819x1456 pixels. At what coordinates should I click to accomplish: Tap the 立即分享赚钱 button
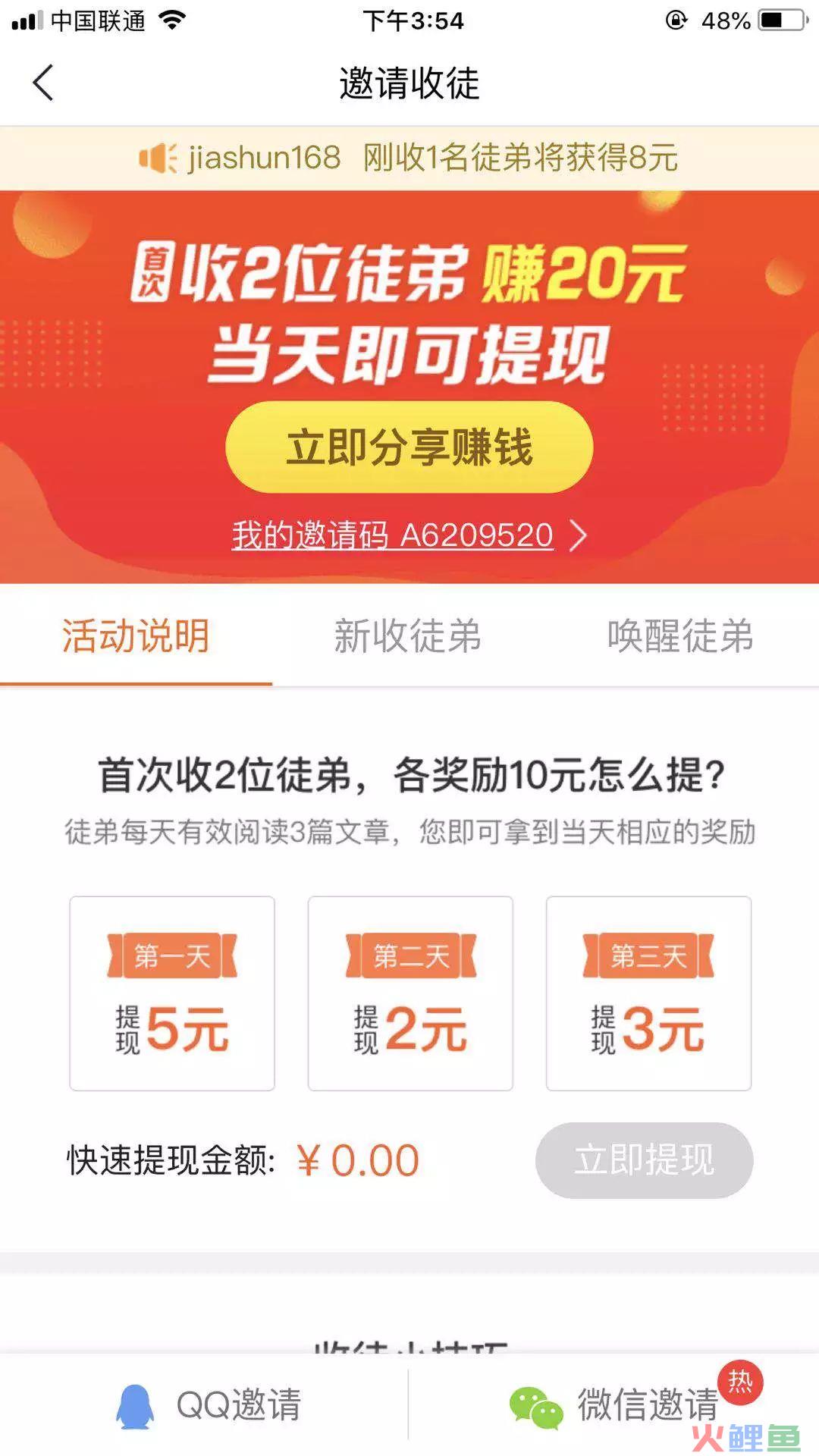click(409, 447)
